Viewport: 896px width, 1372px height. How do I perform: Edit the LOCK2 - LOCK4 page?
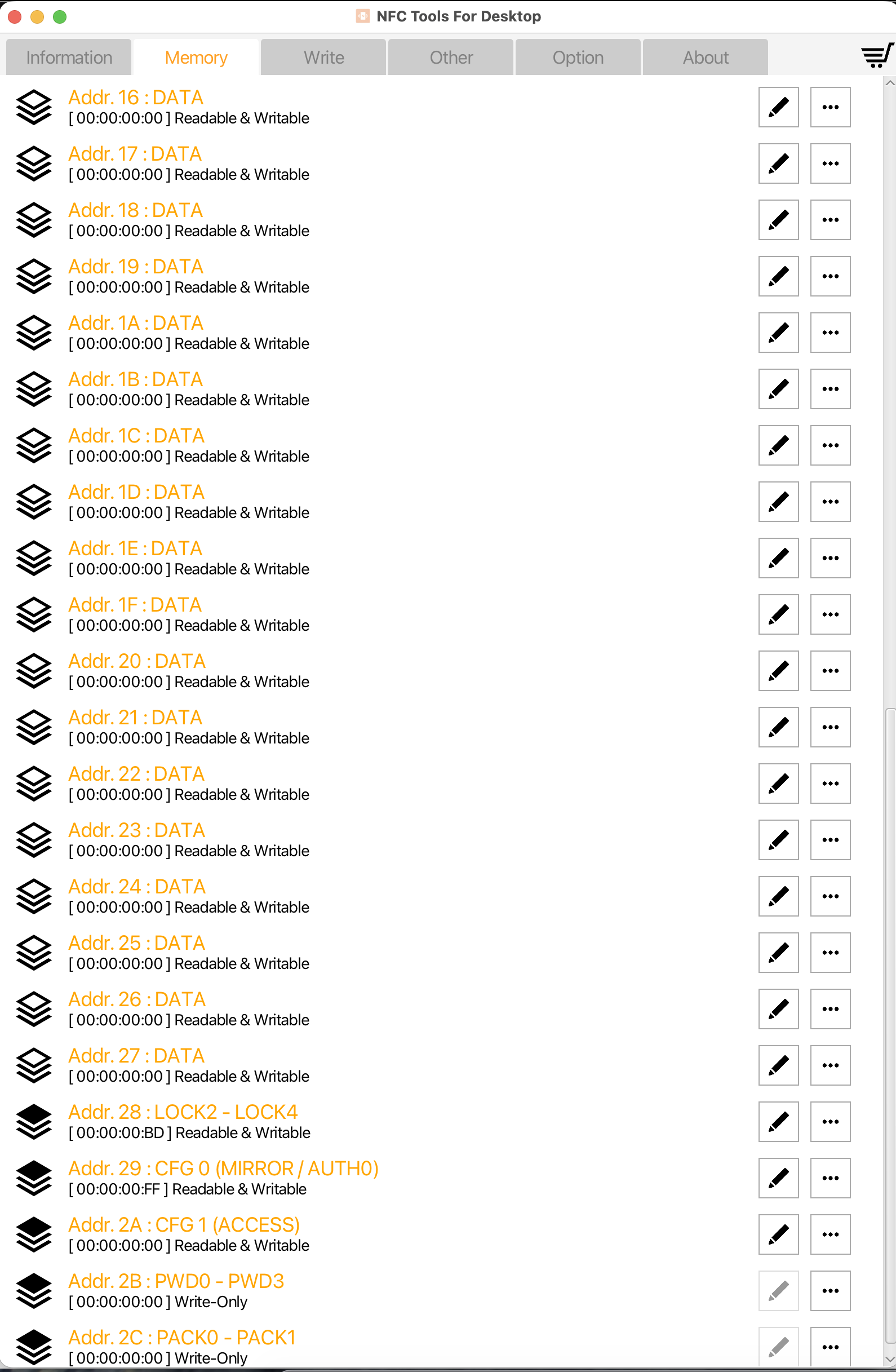click(x=778, y=1122)
